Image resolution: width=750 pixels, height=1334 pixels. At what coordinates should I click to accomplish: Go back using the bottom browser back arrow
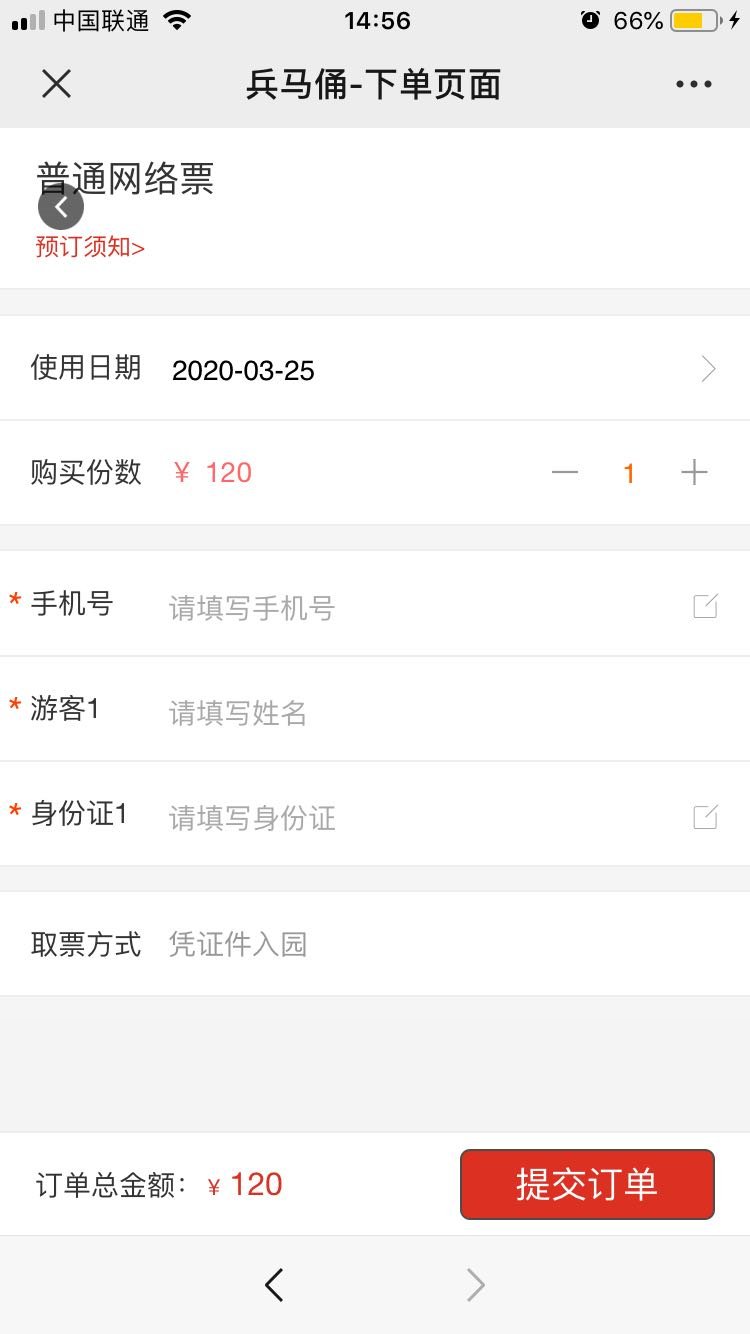pyautogui.click(x=274, y=1285)
